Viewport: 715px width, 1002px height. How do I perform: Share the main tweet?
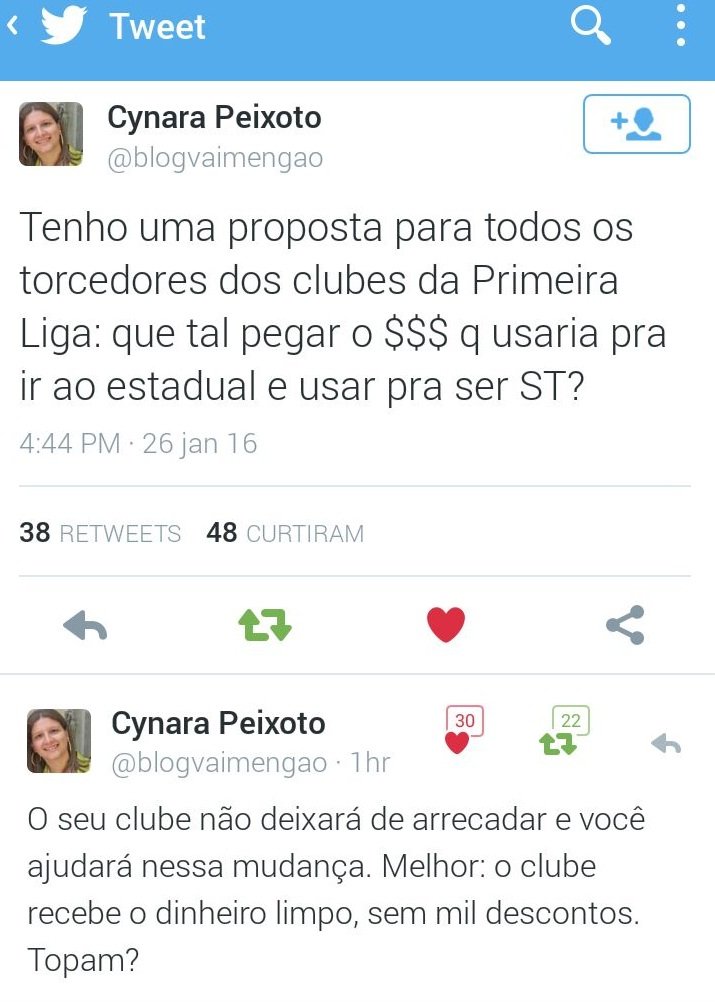625,626
